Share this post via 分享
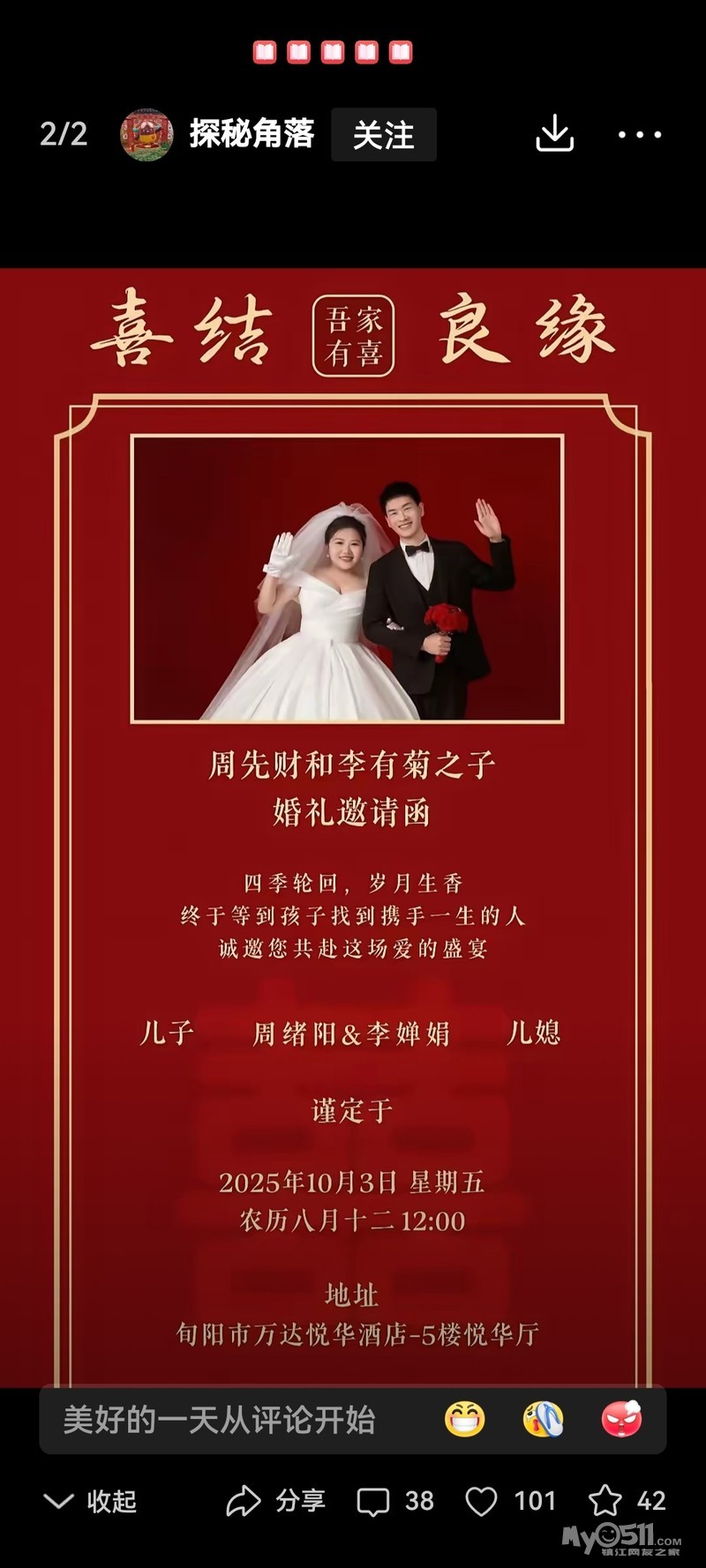Image resolution: width=706 pixels, height=1568 pixels. pos(276,1501)
